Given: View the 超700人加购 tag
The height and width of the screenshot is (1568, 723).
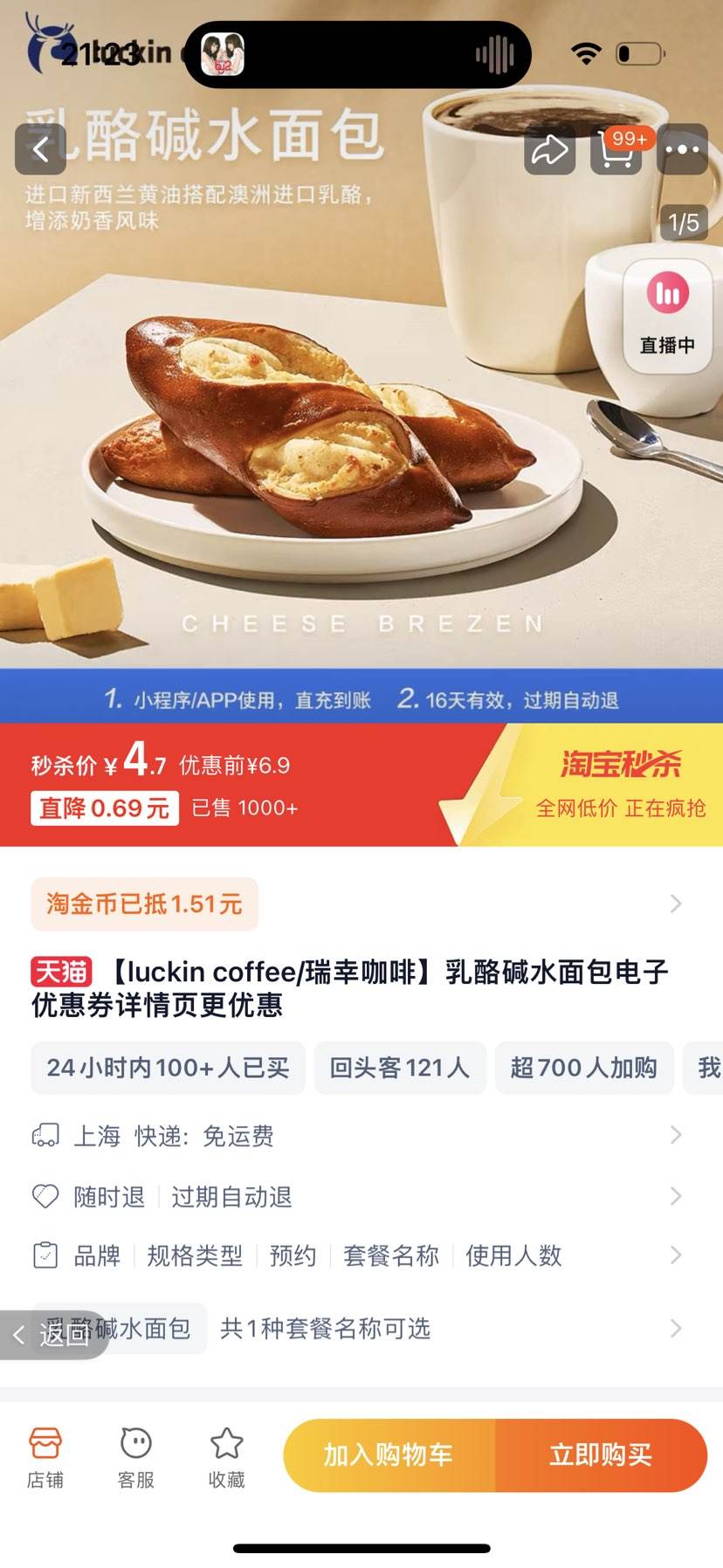Looking at the screenshot, I should tap(584, 1068).
